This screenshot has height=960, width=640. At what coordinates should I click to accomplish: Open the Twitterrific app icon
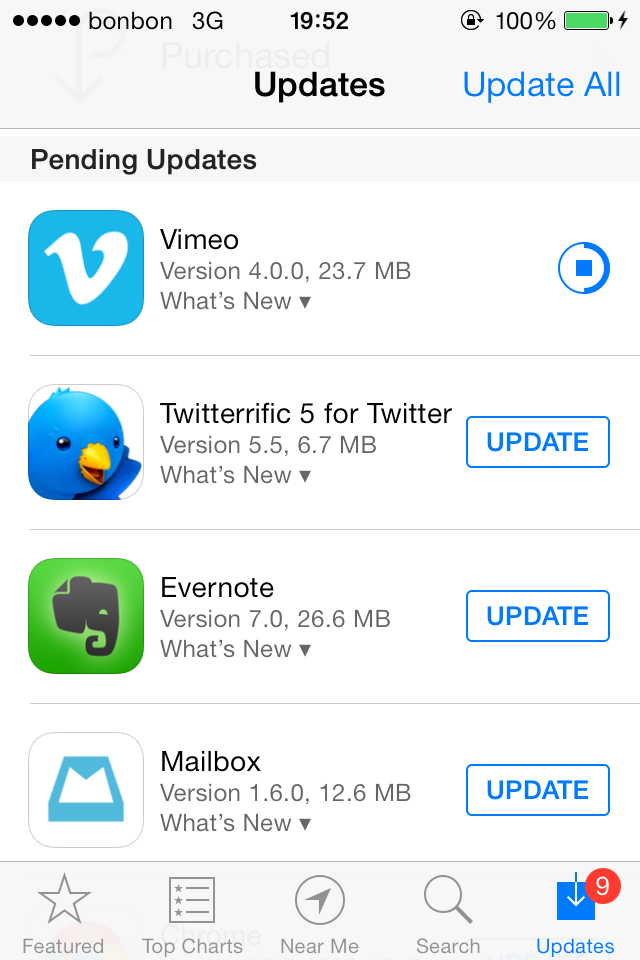click(x=86, y=442)
